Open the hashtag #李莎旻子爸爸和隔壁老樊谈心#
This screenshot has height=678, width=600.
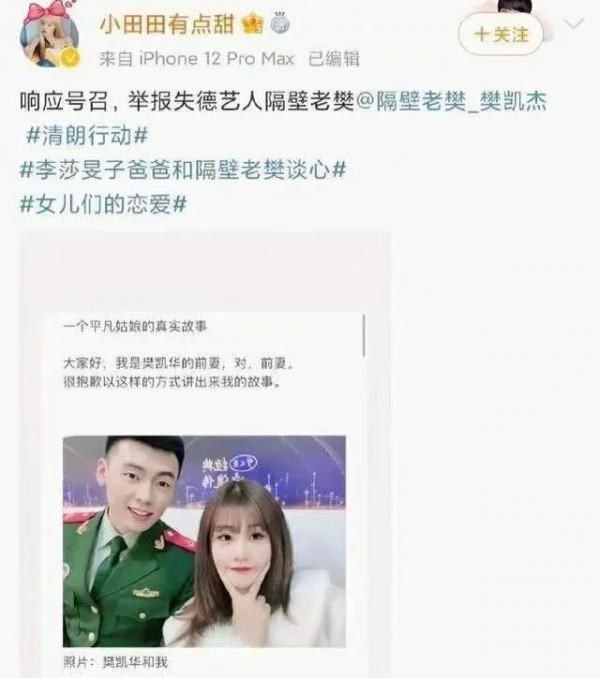183,169
